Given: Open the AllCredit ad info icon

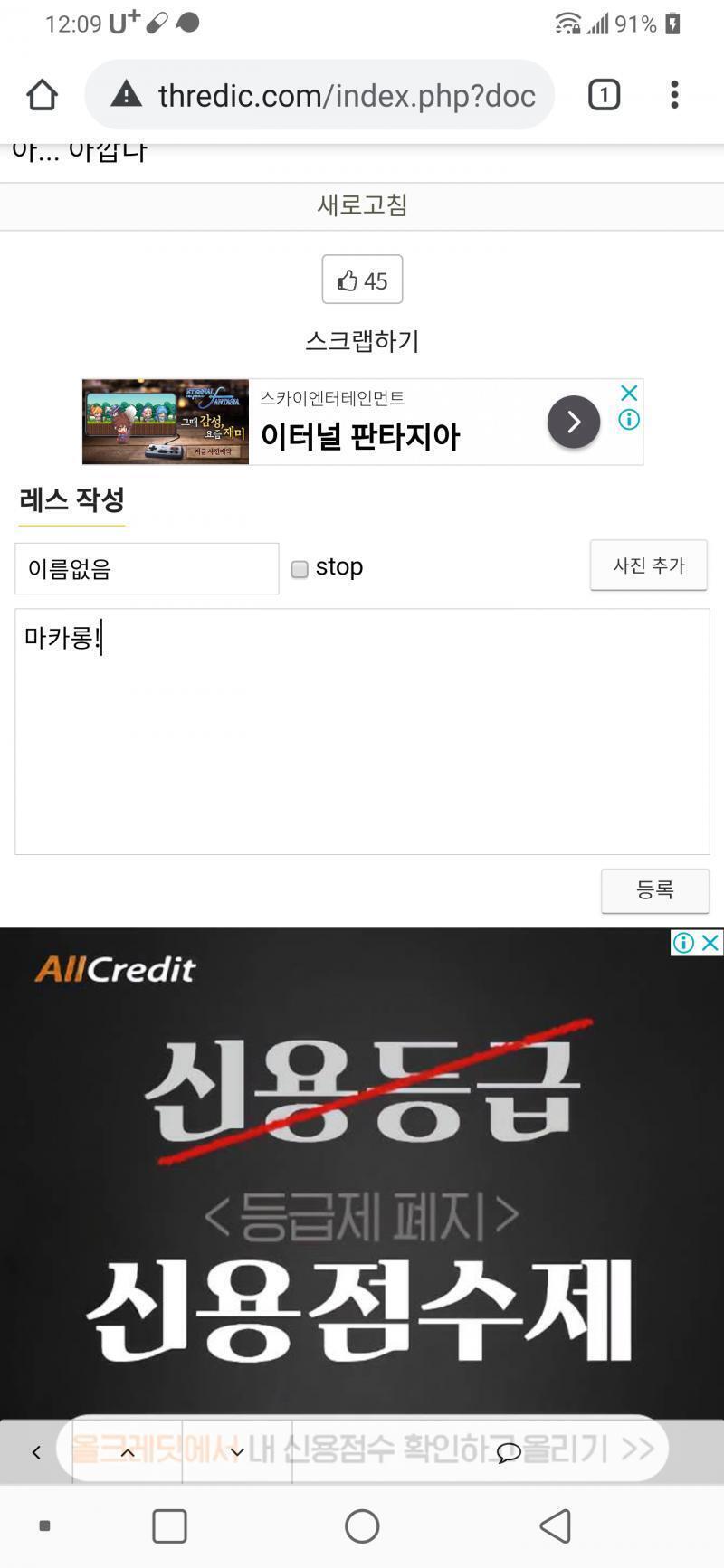Looking at the screenshot, I should point(684,943).
